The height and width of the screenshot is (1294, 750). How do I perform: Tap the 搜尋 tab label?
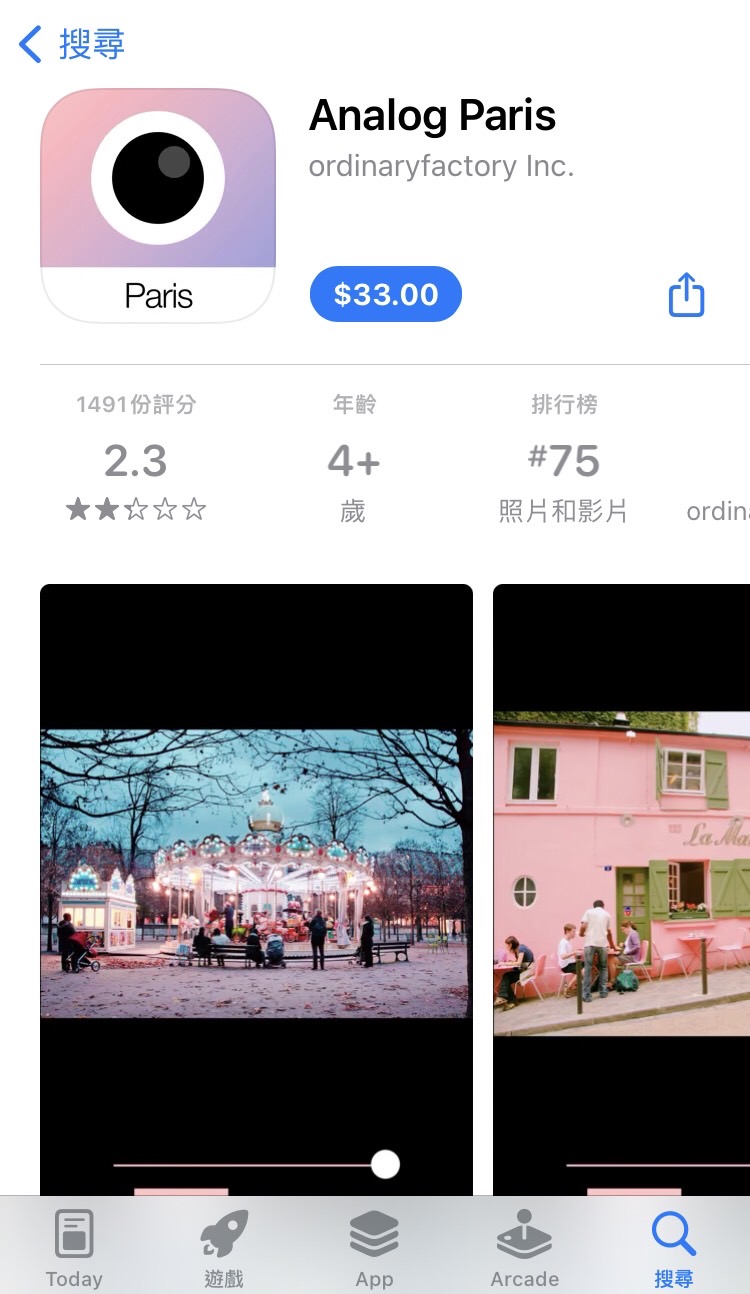coord(673,1278)
